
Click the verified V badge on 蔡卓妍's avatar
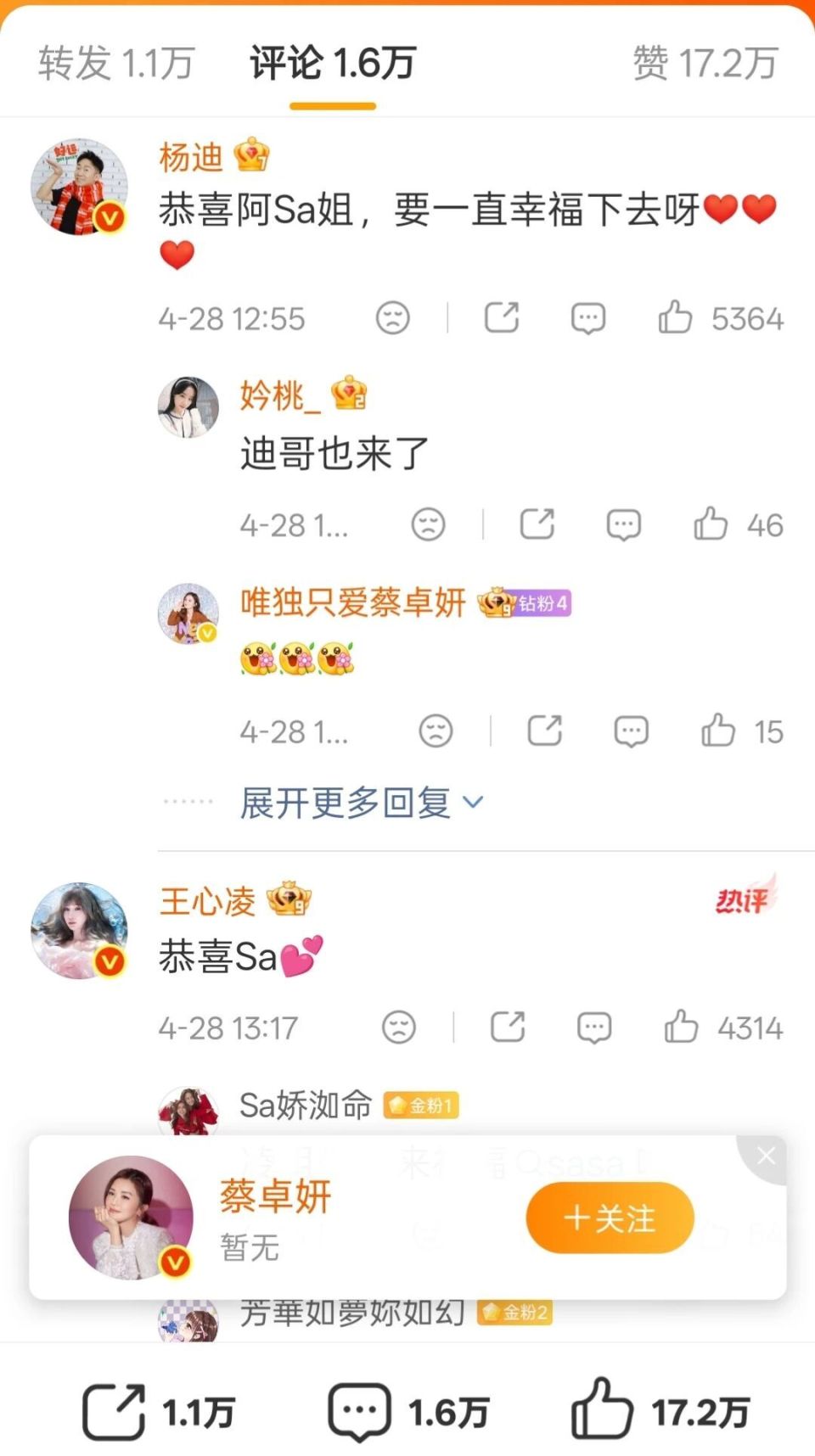coord(174,1264)
